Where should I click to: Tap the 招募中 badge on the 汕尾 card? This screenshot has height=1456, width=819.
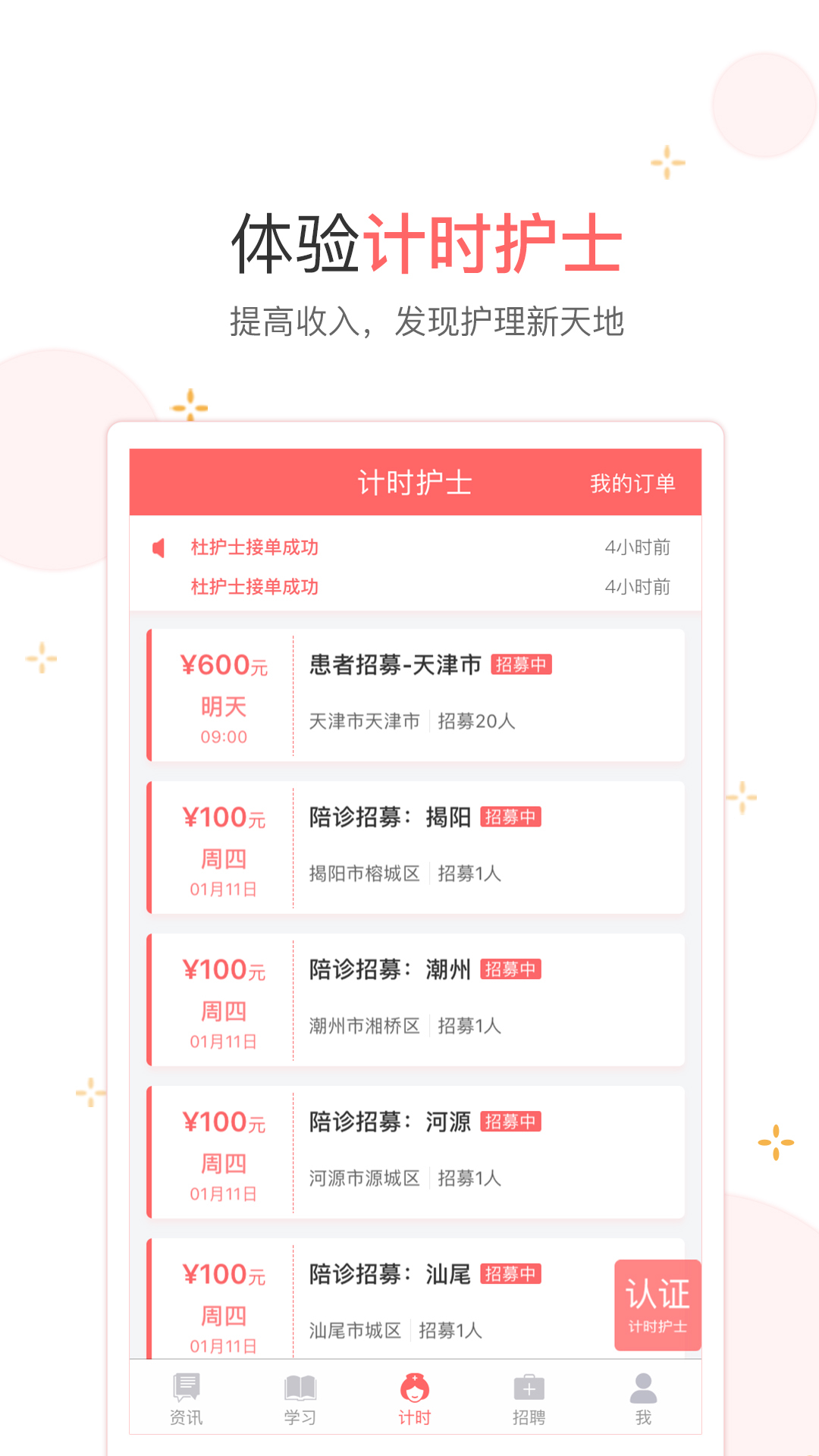(x=511, y=1274)
